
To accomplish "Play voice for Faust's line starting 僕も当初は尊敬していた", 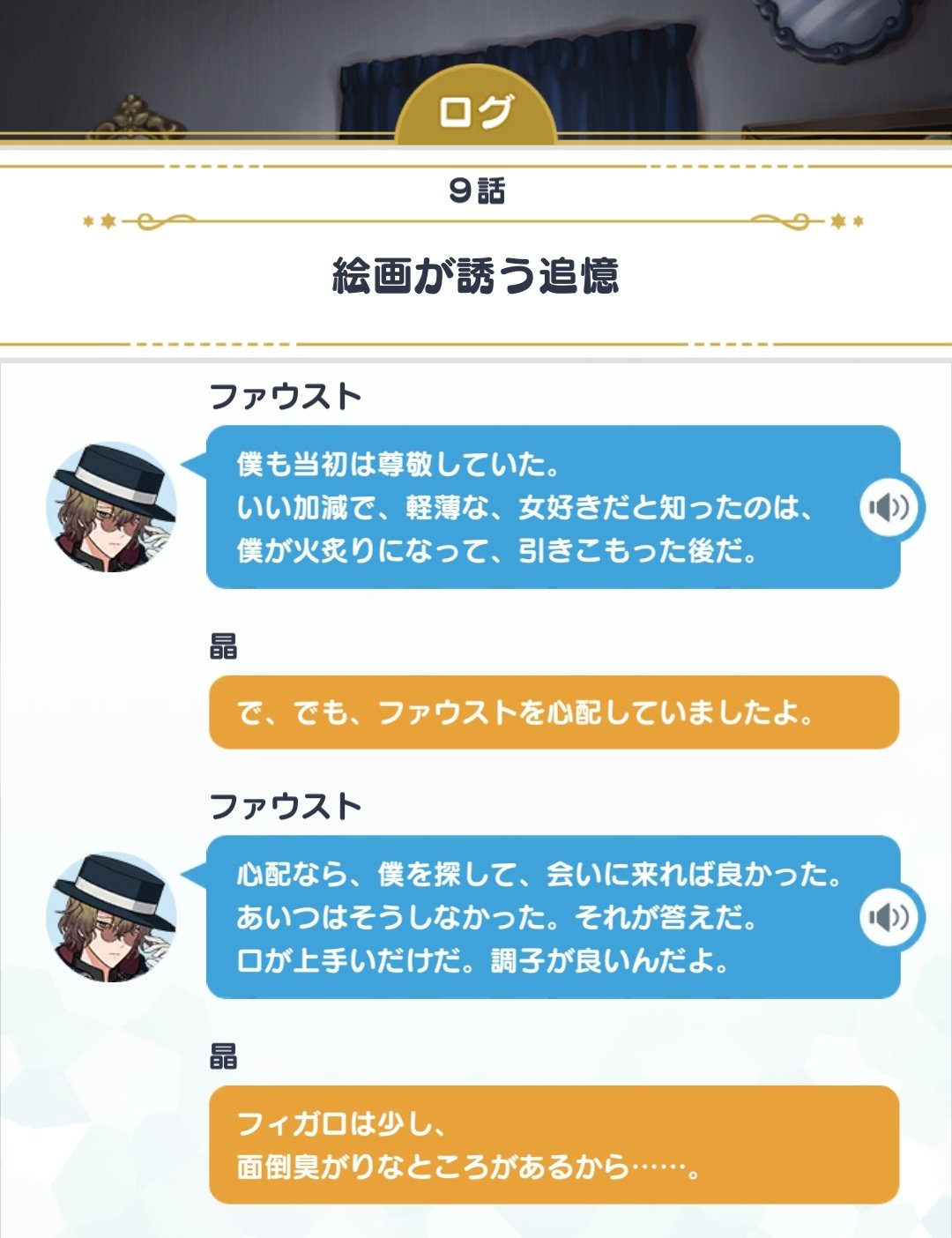I will click(x=889, y=507).
